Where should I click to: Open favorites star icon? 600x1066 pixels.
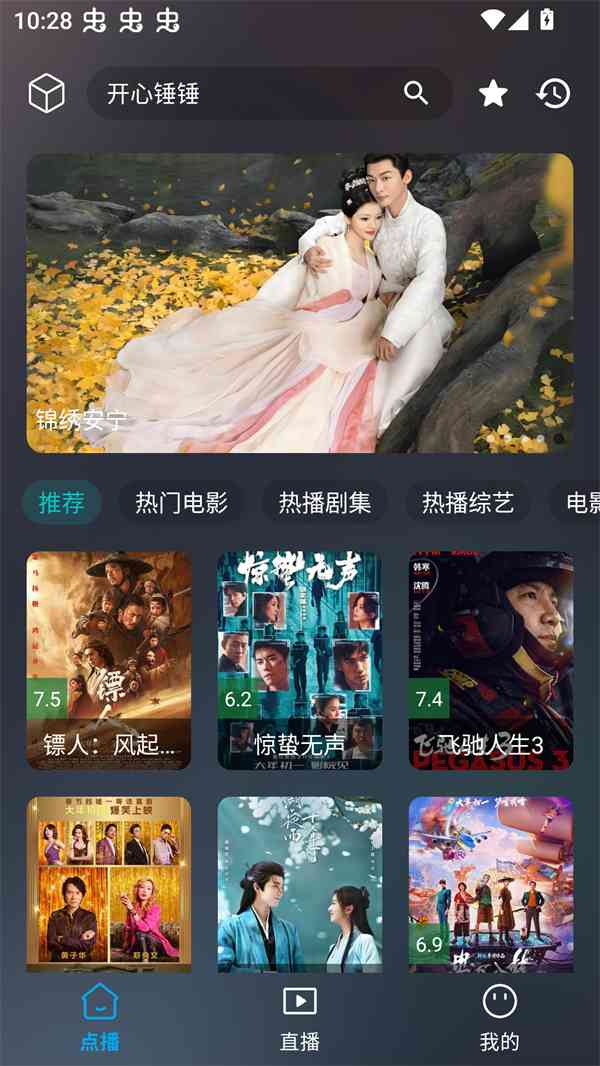point(493,94)
